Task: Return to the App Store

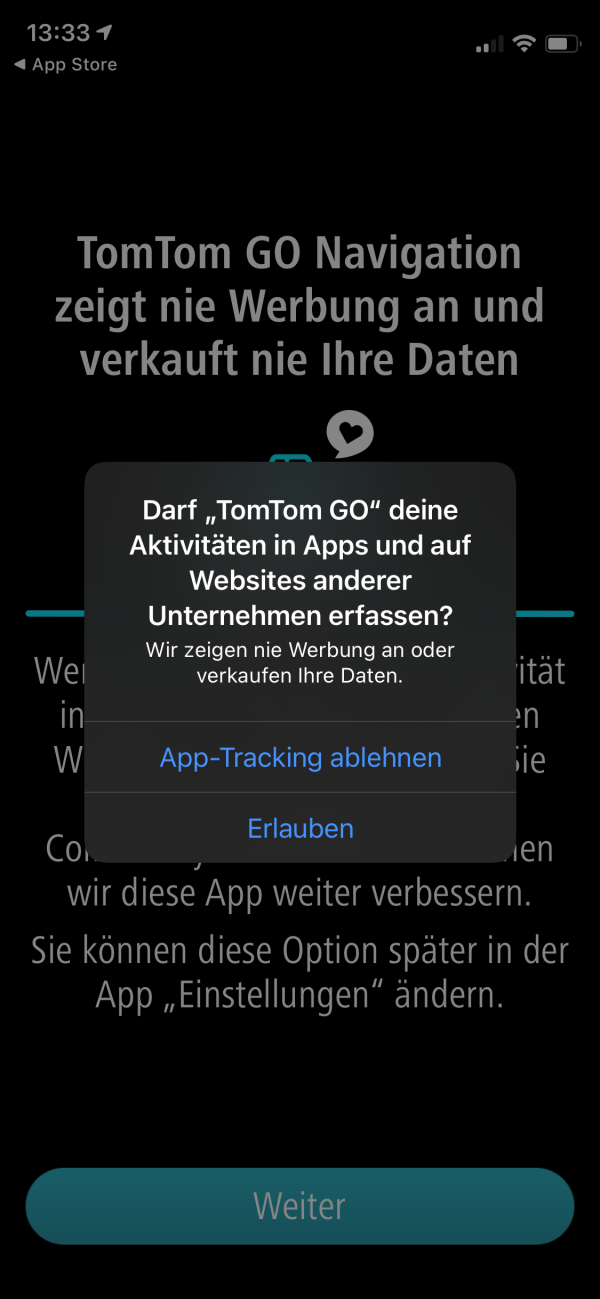Action: [x=65, y=65]
